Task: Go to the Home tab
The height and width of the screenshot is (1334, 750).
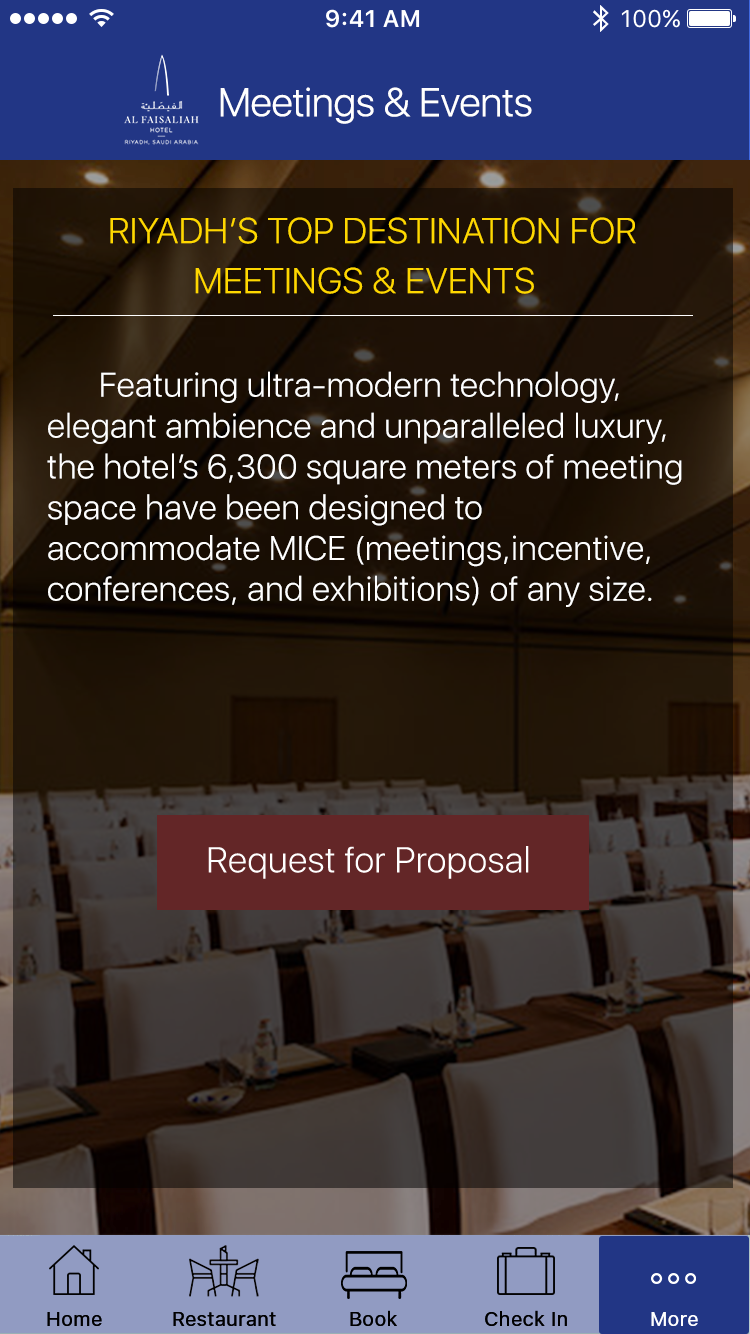Action: (74, 1285)
